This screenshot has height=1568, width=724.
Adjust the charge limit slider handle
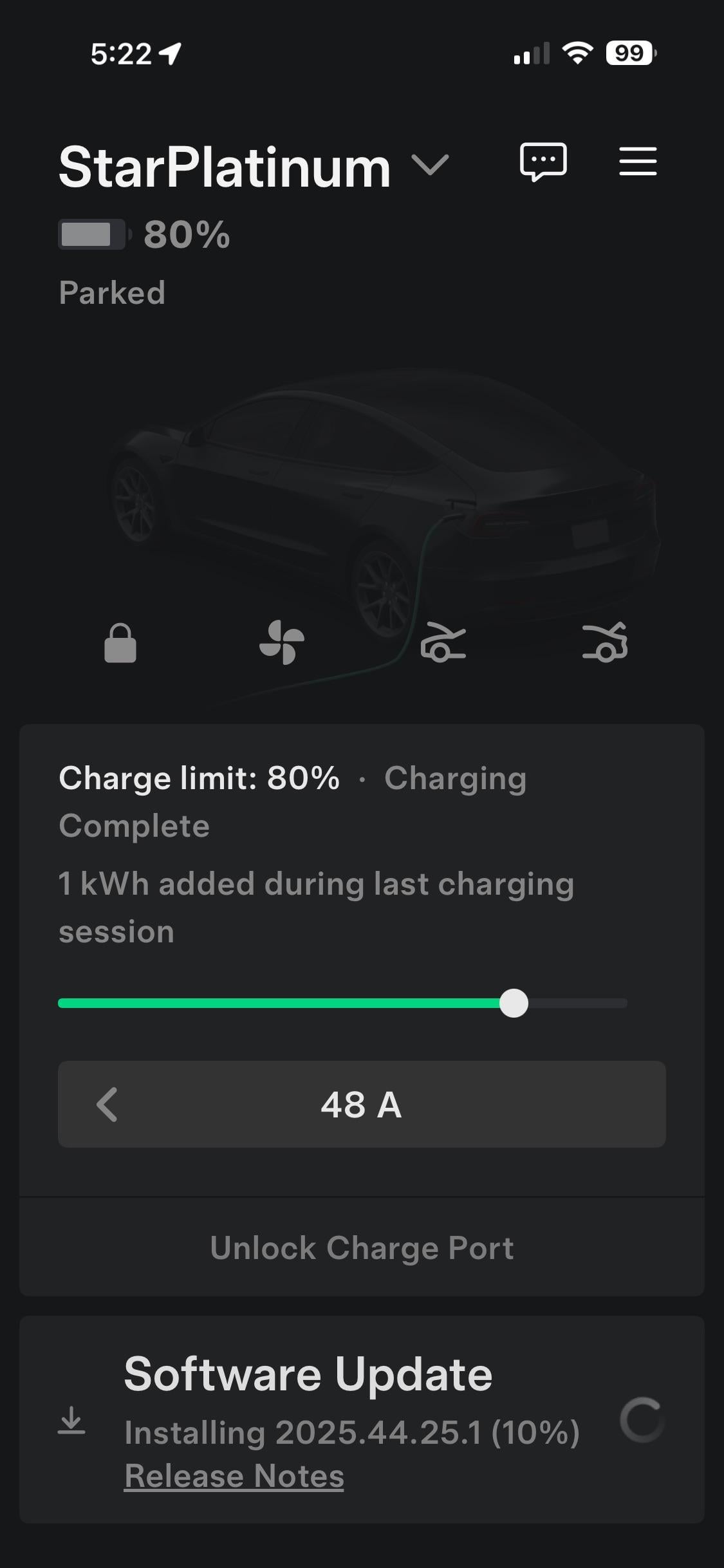click(514, 1003)
